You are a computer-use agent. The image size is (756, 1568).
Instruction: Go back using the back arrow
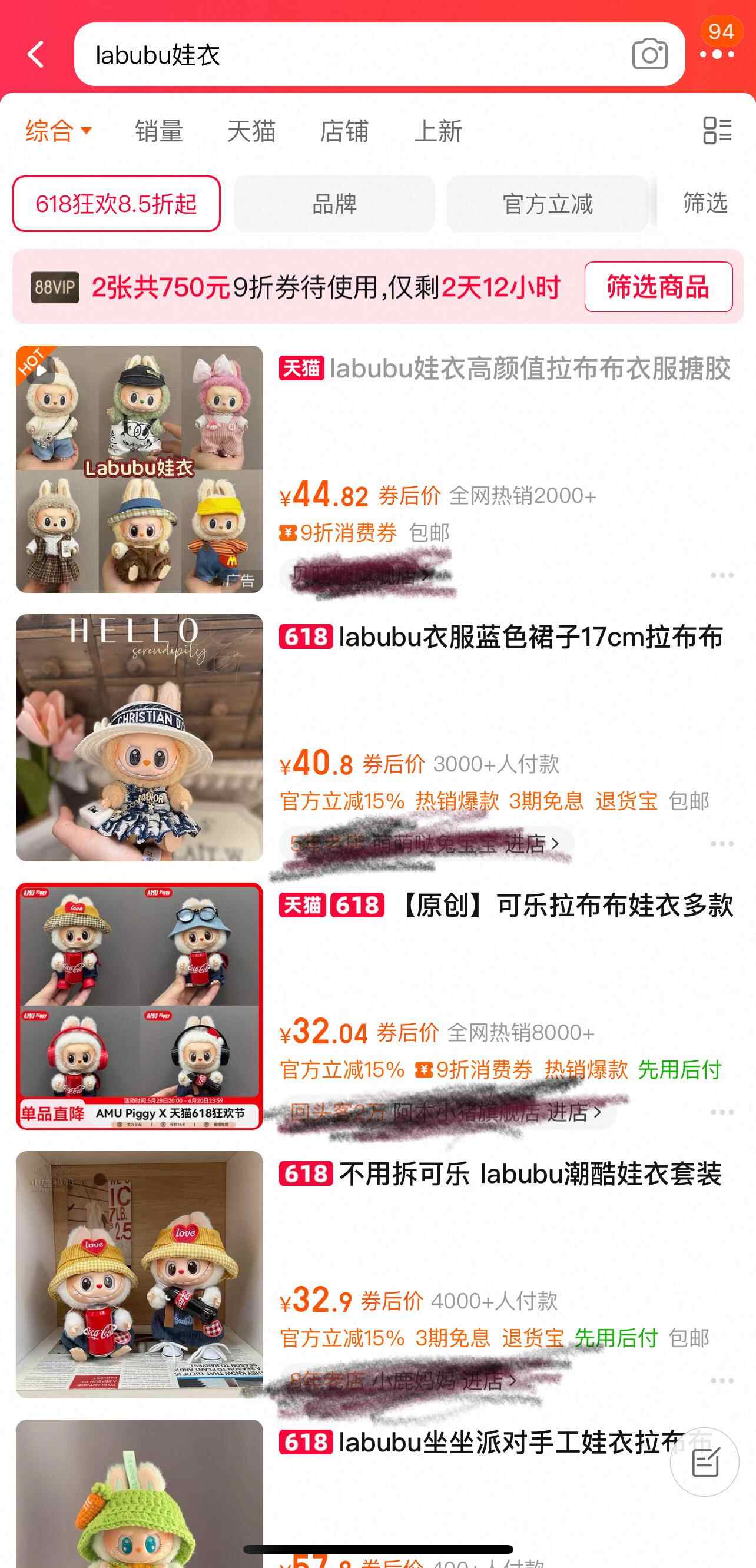click(37, 55)
